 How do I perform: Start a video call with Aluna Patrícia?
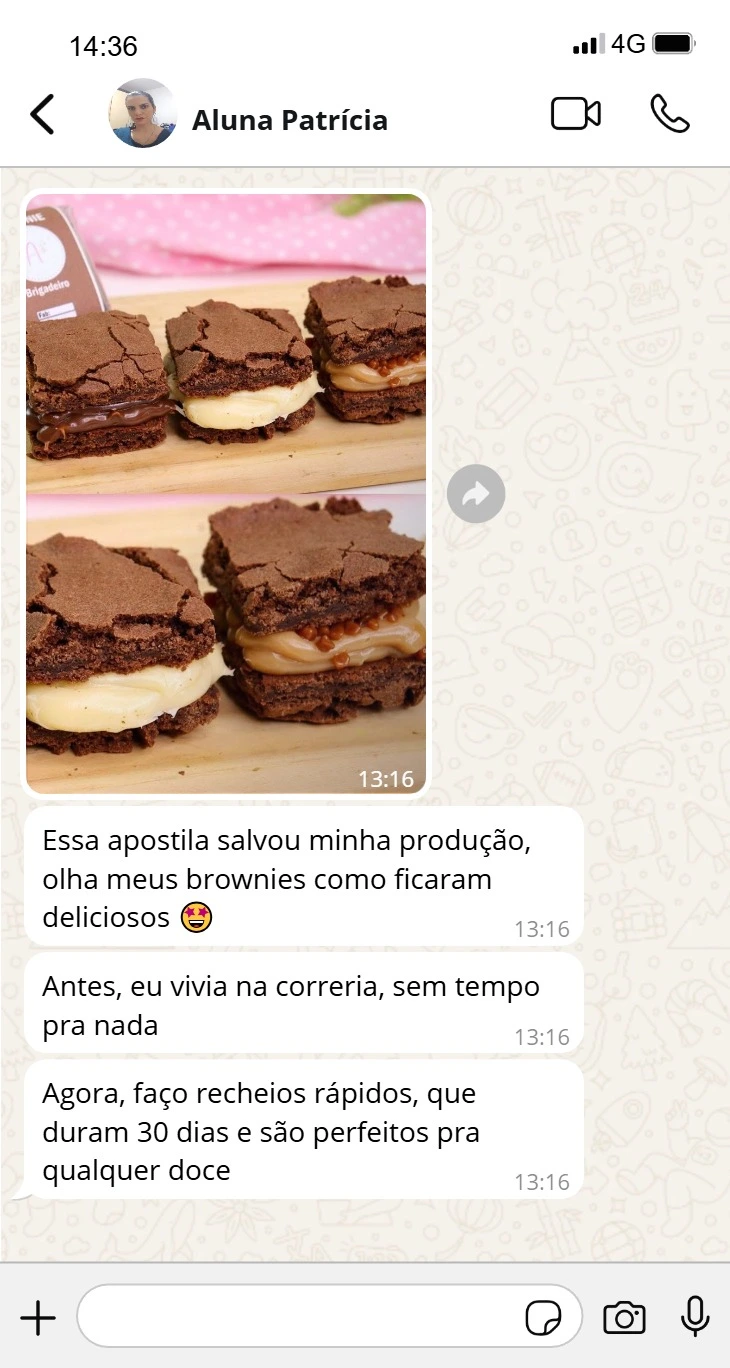(576, 114)
